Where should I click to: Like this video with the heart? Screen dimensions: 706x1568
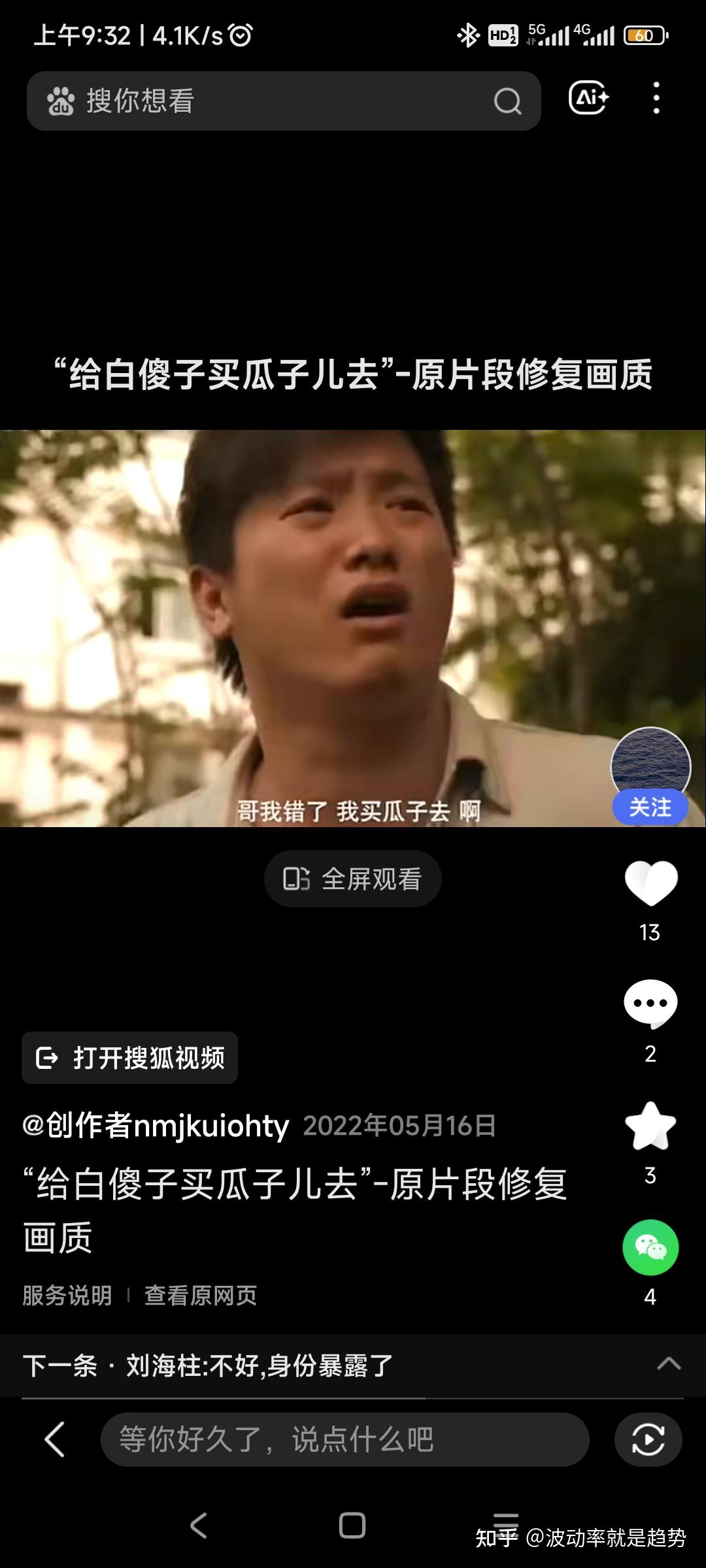click(x=651, y=883)
